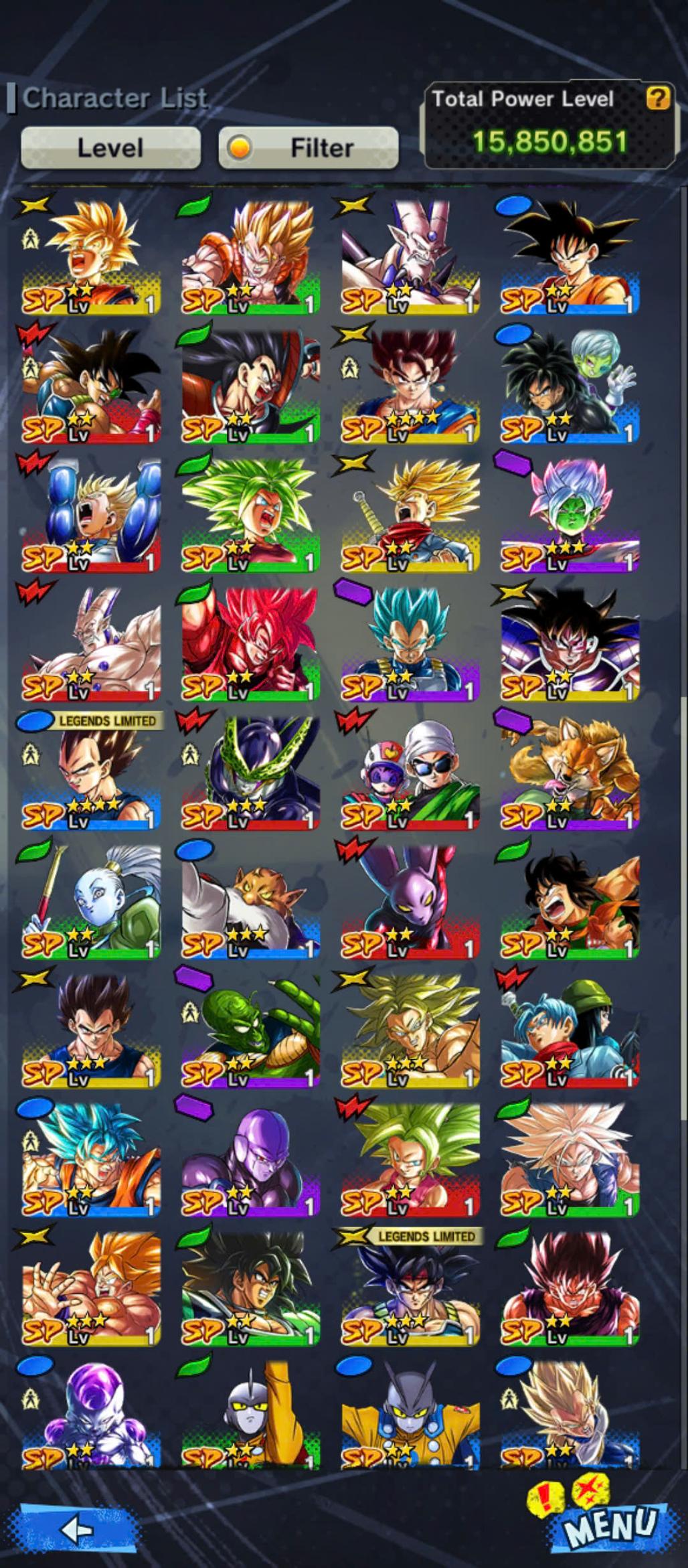Open the Total Power Level help icon
Screen dimensions: 688x1568
pyautogui.click(x=657, y=99)
